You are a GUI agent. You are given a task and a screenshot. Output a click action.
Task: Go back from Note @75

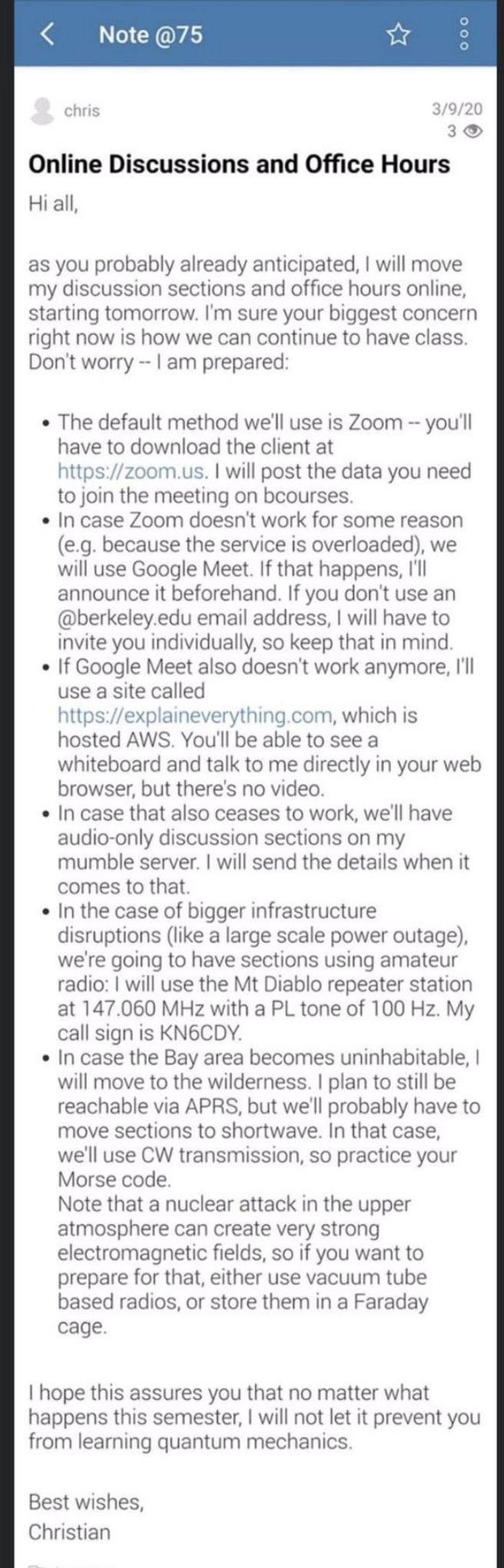[x=48, y=35]
